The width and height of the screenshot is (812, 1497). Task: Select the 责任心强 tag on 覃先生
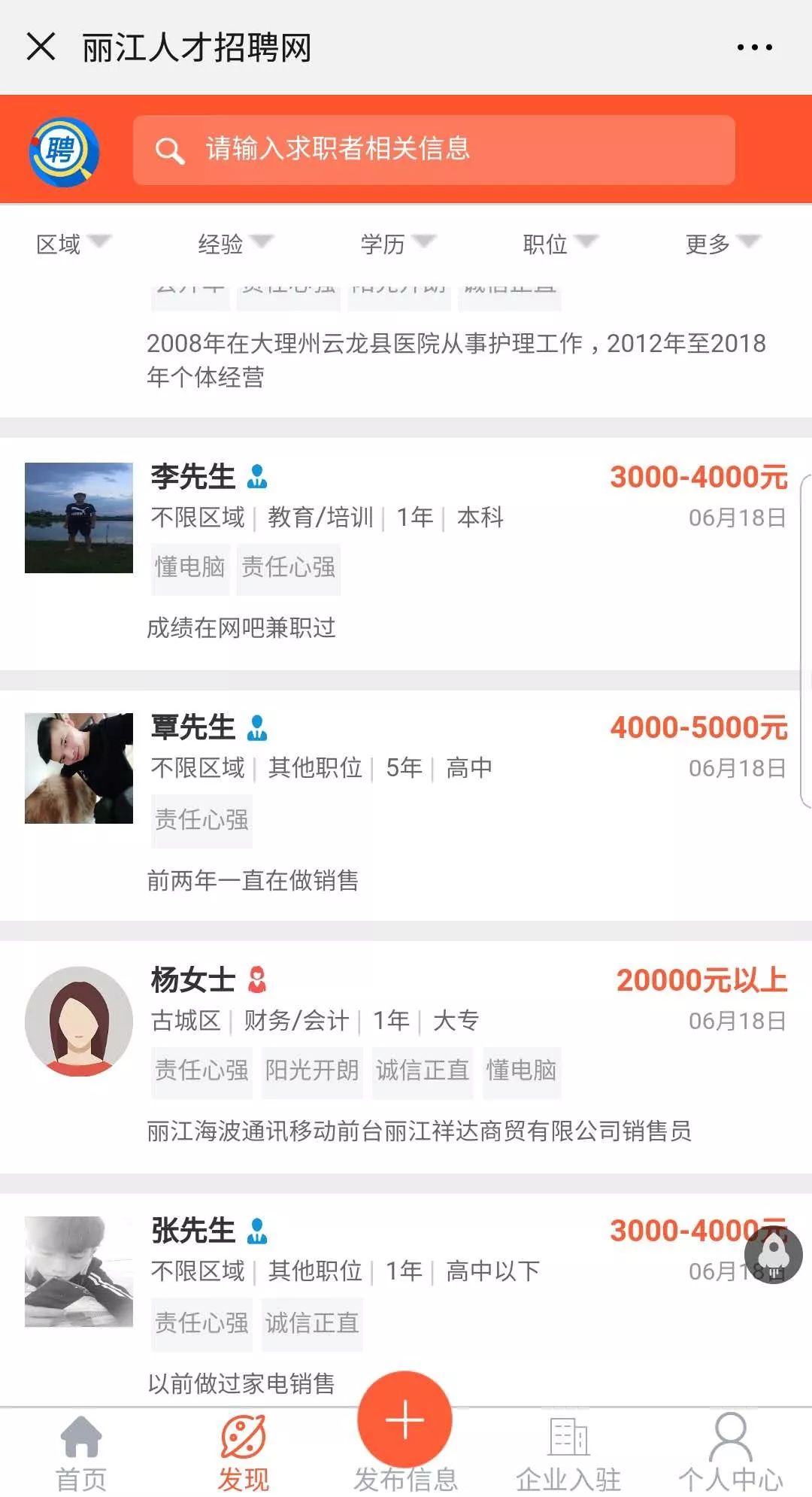[x=201, y=821]
